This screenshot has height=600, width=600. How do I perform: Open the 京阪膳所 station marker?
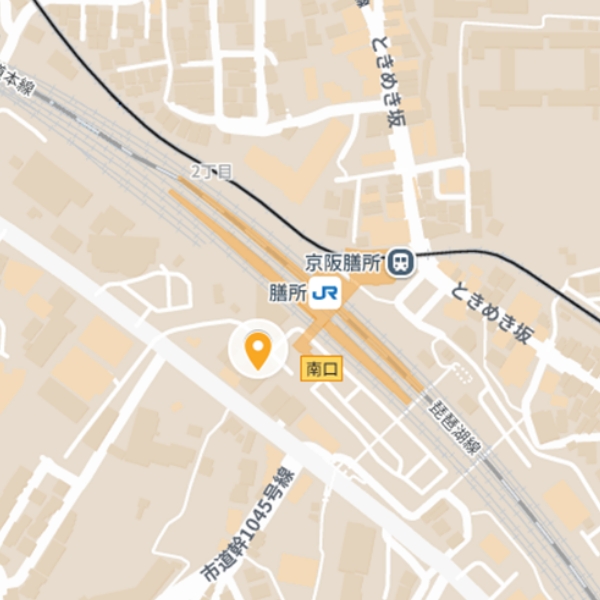401,263
